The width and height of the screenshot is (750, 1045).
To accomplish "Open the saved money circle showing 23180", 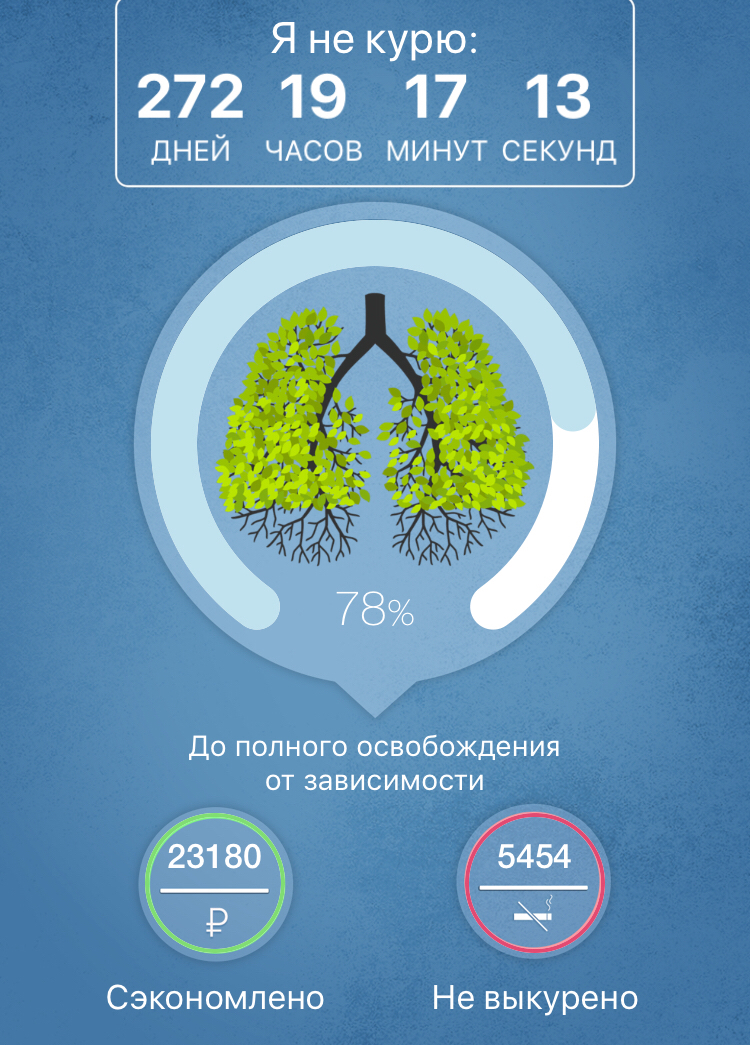I will pyautogui.click(x=215, y=882).
